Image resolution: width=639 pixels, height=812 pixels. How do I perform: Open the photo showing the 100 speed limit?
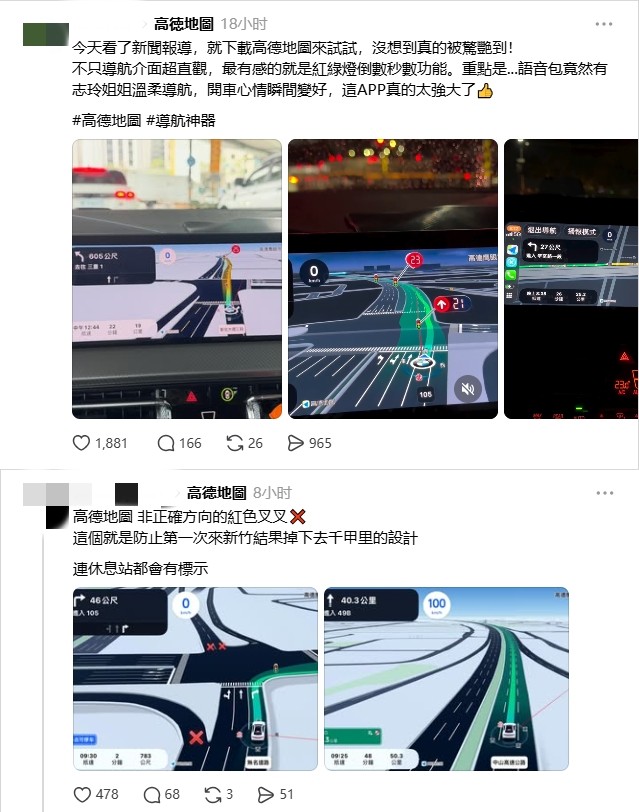coord(446,678)
